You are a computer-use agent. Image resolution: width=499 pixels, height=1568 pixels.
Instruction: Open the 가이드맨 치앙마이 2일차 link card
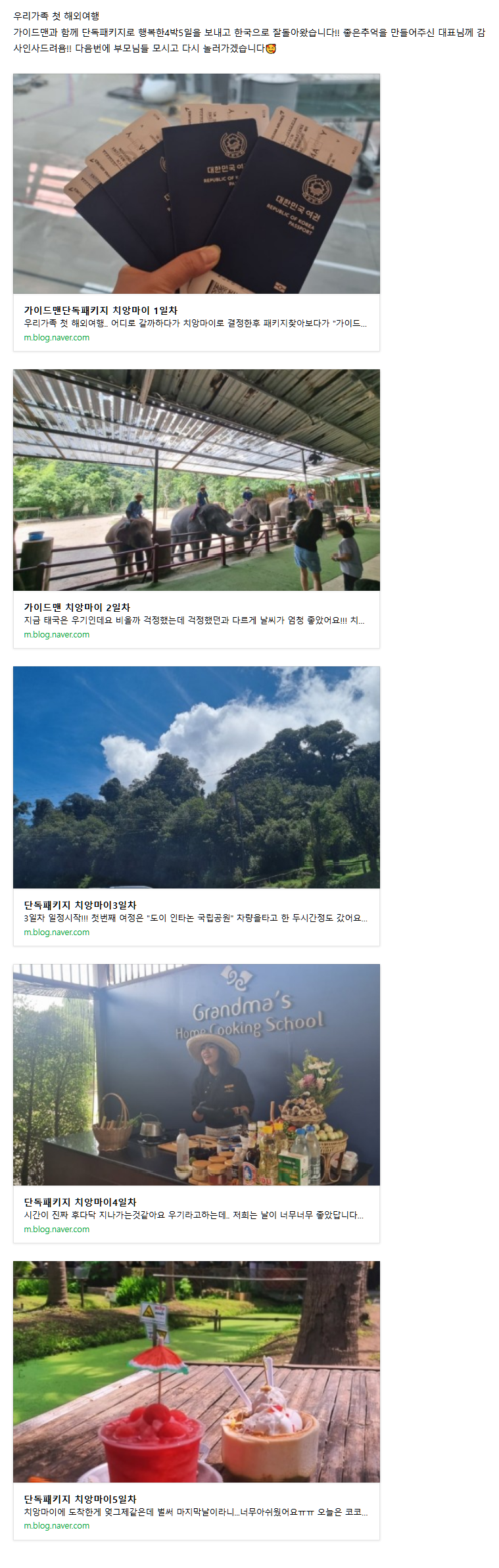coord(77,607)
